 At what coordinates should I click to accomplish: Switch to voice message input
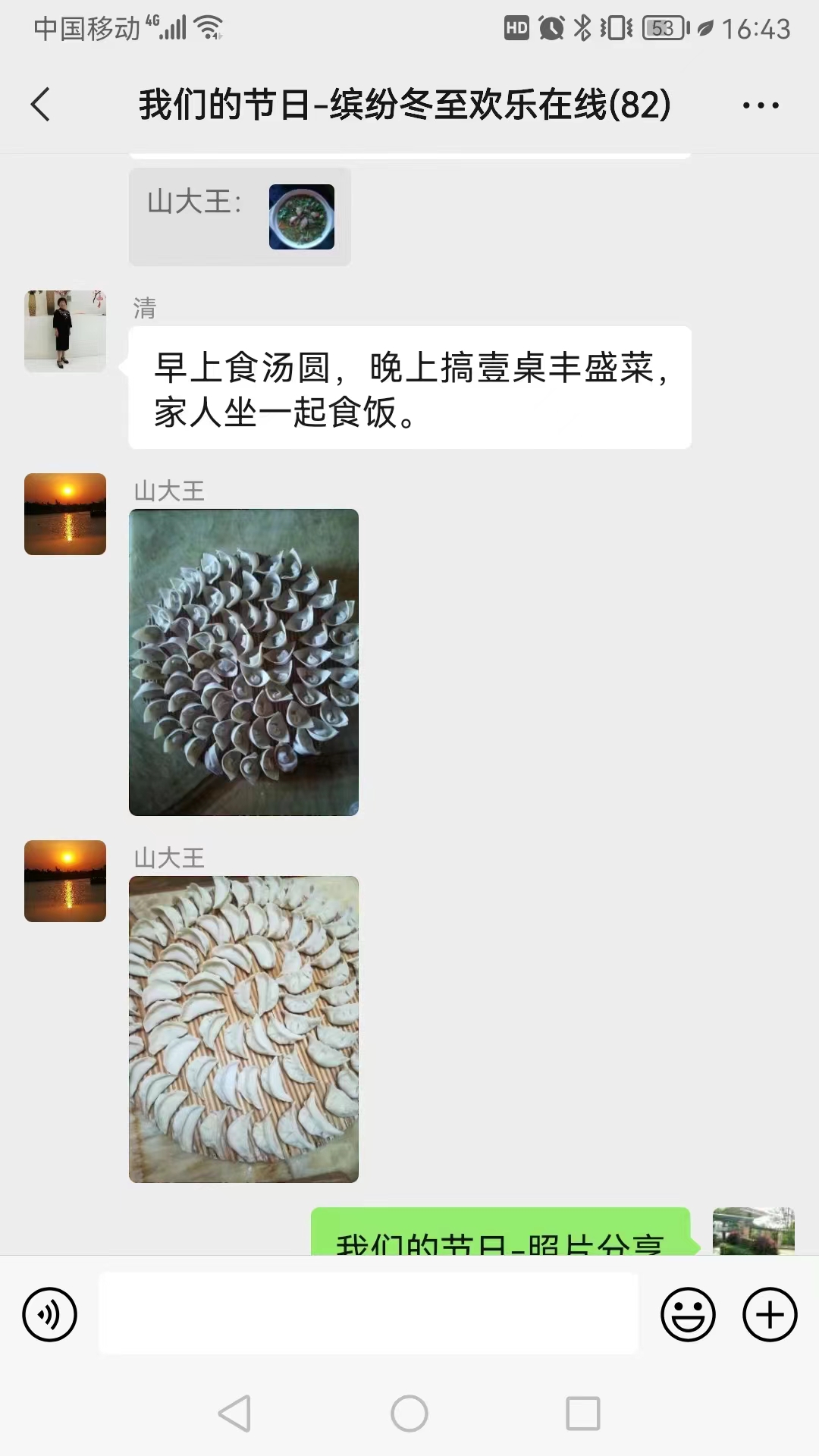[x=50, y=1314]
